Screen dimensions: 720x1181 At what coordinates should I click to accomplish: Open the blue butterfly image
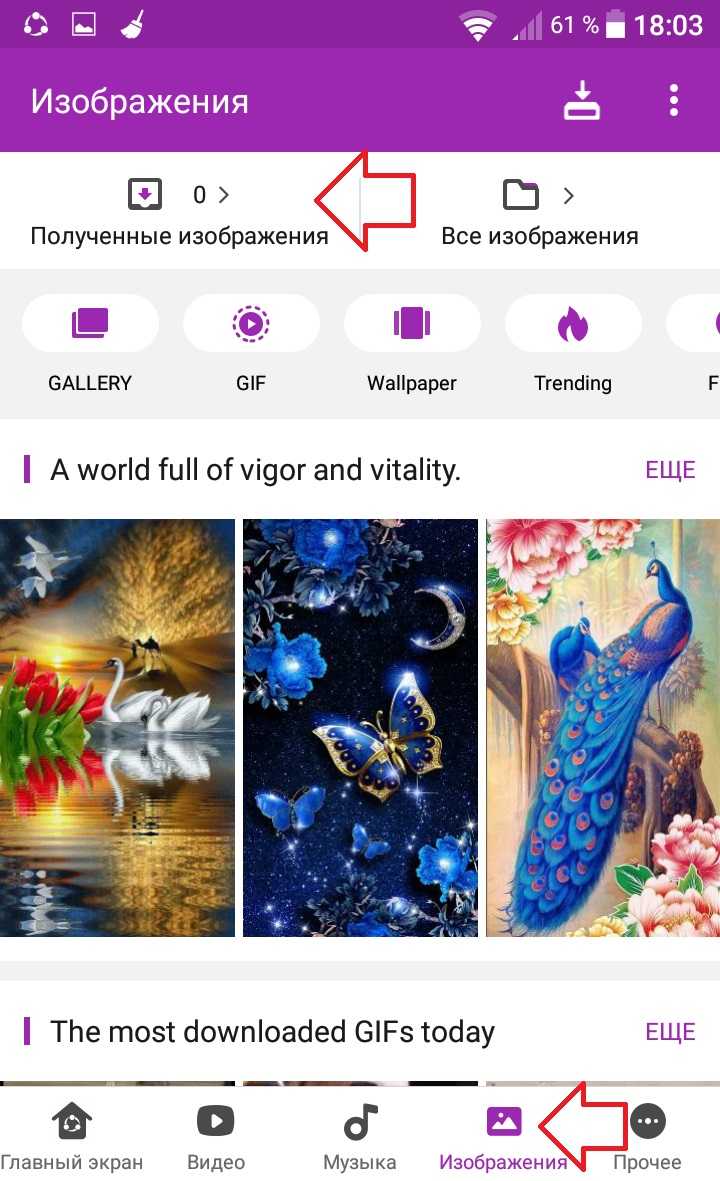click(x=360, y=727)
